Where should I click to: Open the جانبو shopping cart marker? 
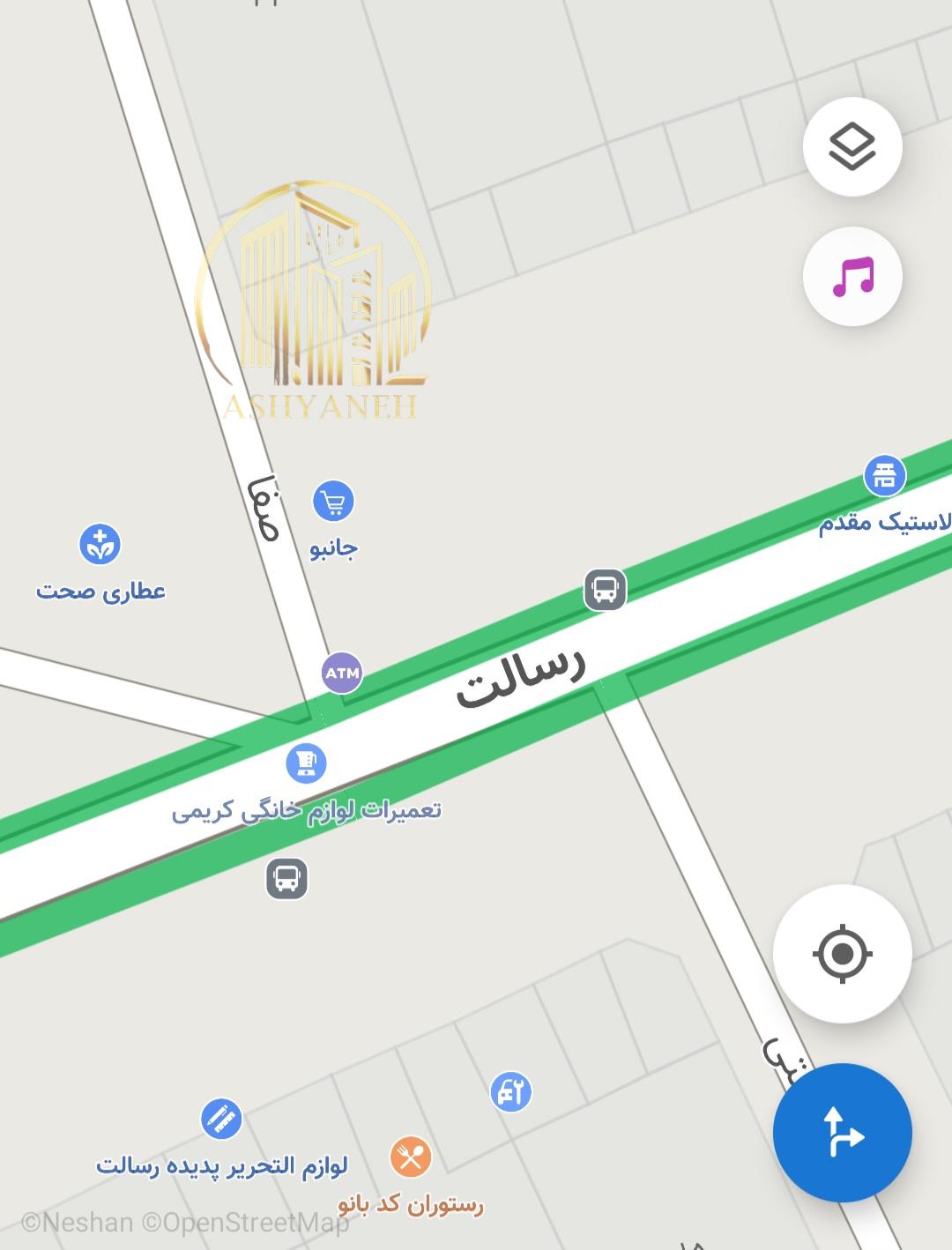[333, 502]
